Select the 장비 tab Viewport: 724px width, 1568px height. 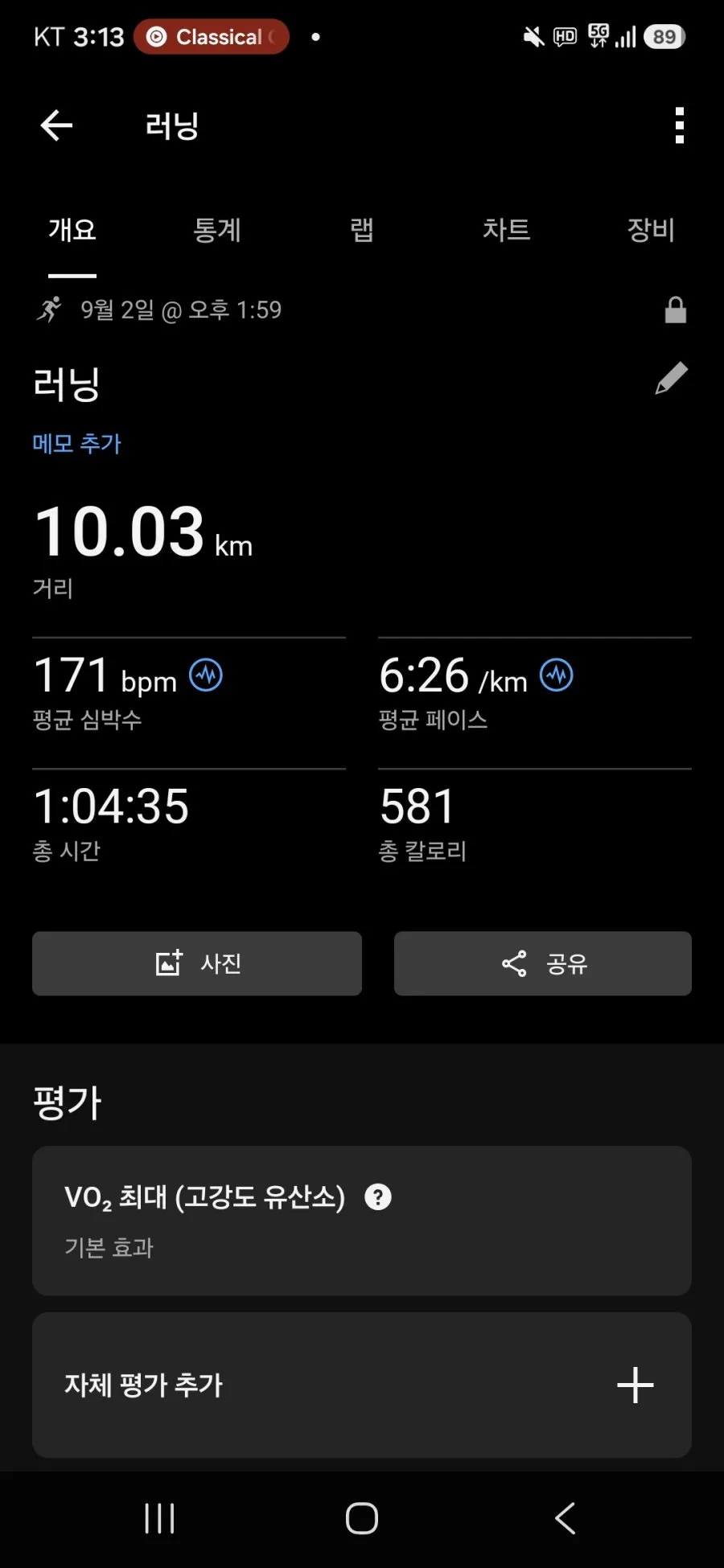651,230
